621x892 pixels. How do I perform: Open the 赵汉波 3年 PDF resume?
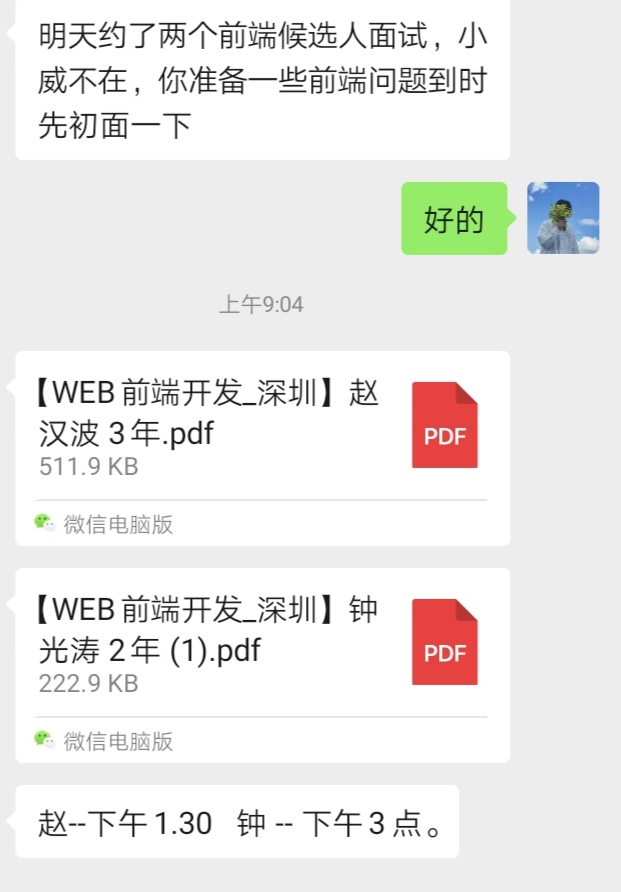262,425
